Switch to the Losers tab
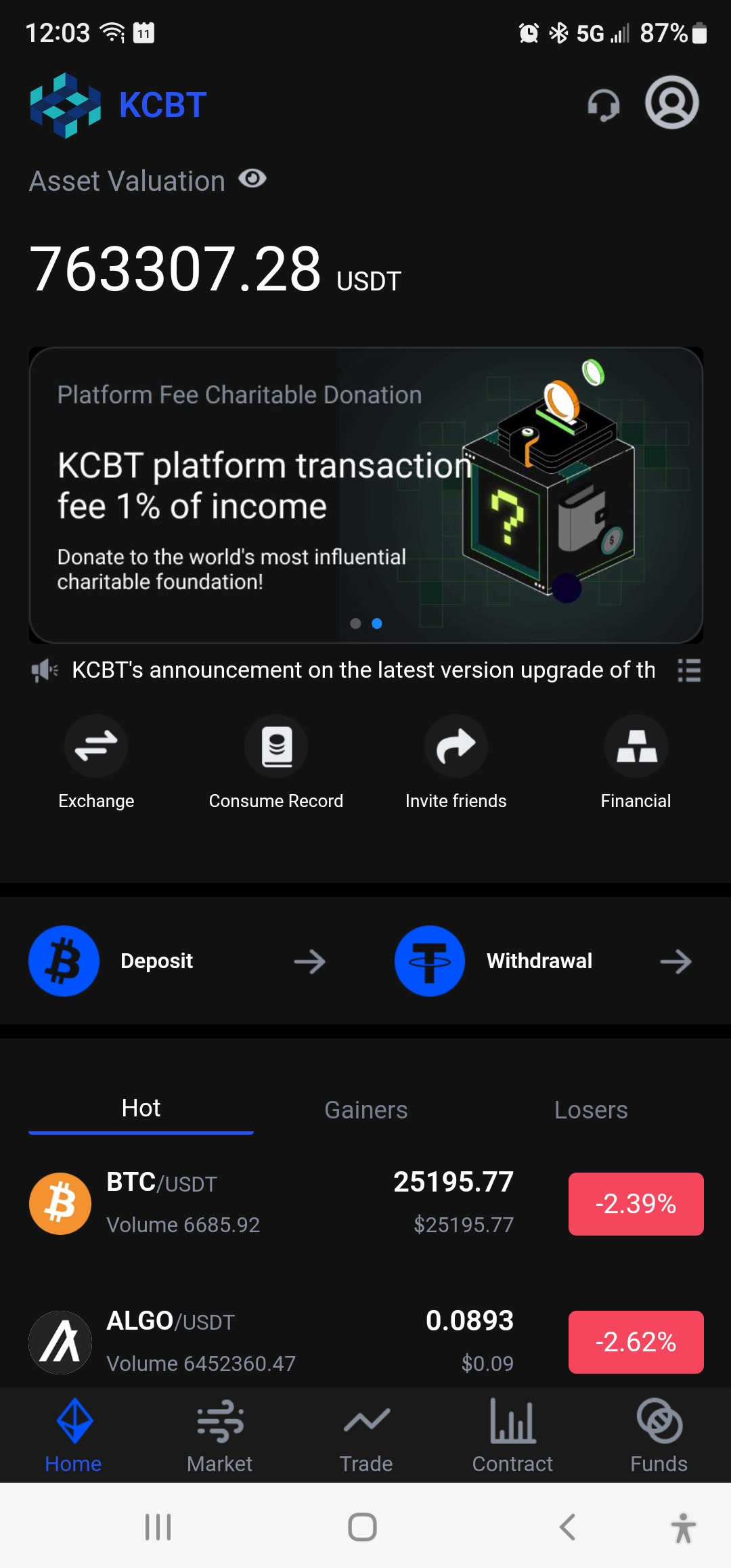Viewport: 731px width, 1568px height. click(x=591, y=1110)
